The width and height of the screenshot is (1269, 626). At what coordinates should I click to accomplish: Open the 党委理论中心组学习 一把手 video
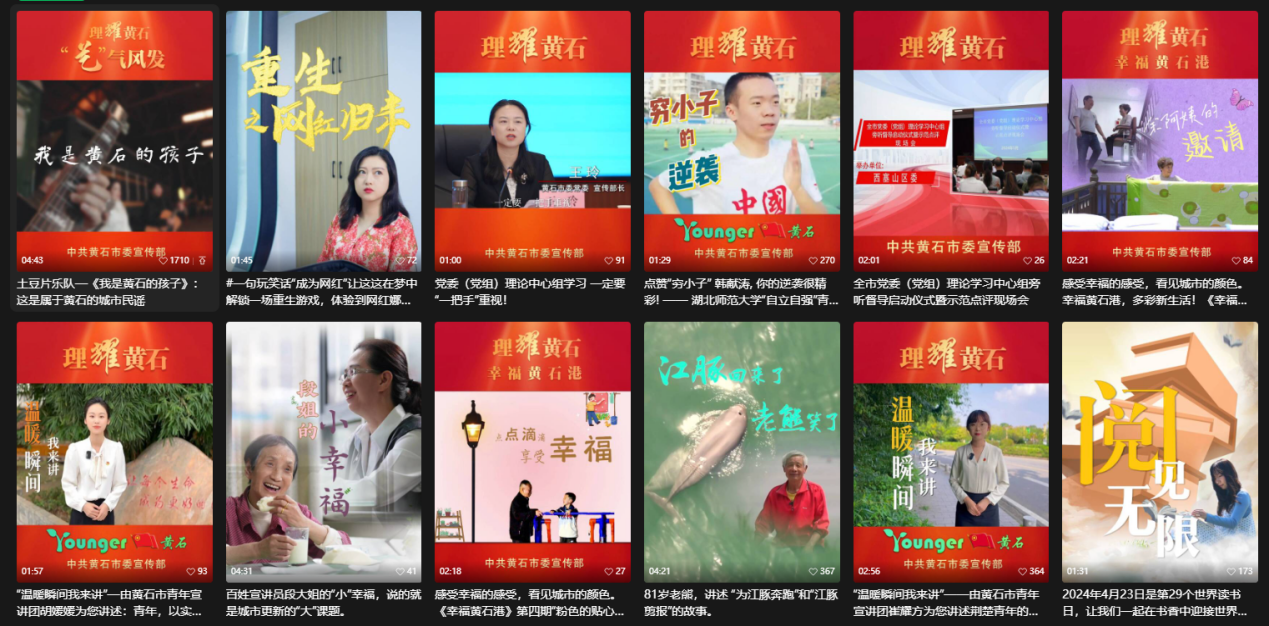(532, 140)
